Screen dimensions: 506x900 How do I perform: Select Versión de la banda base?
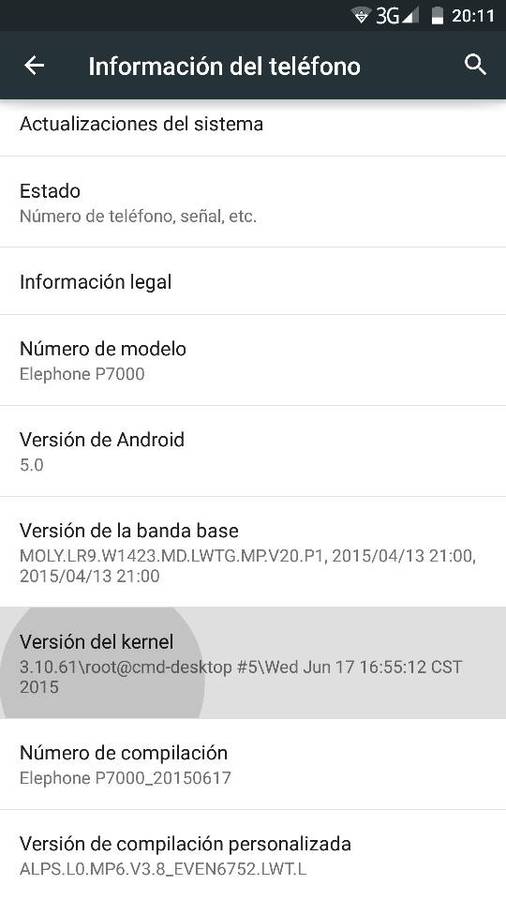coord(253,552)
